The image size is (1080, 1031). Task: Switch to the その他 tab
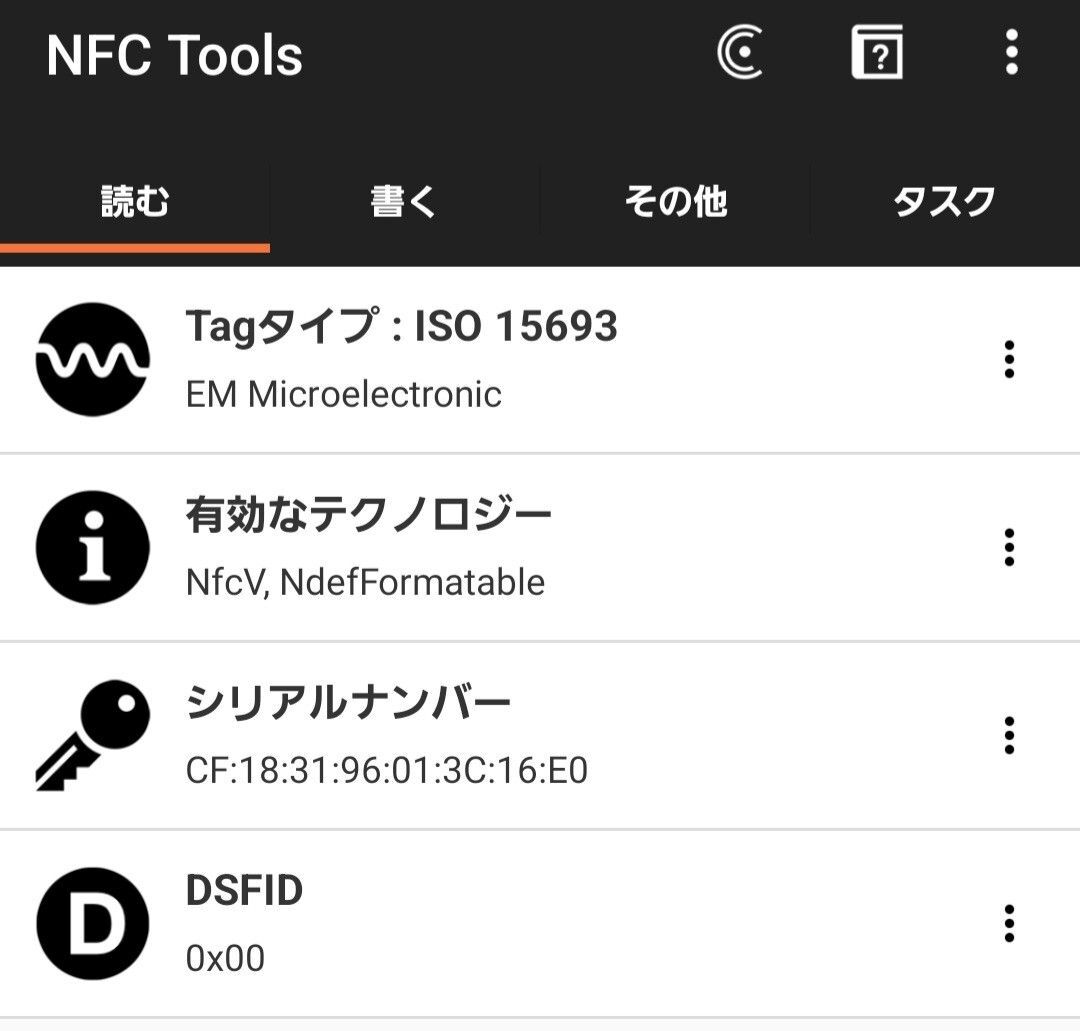click(675, 201)
